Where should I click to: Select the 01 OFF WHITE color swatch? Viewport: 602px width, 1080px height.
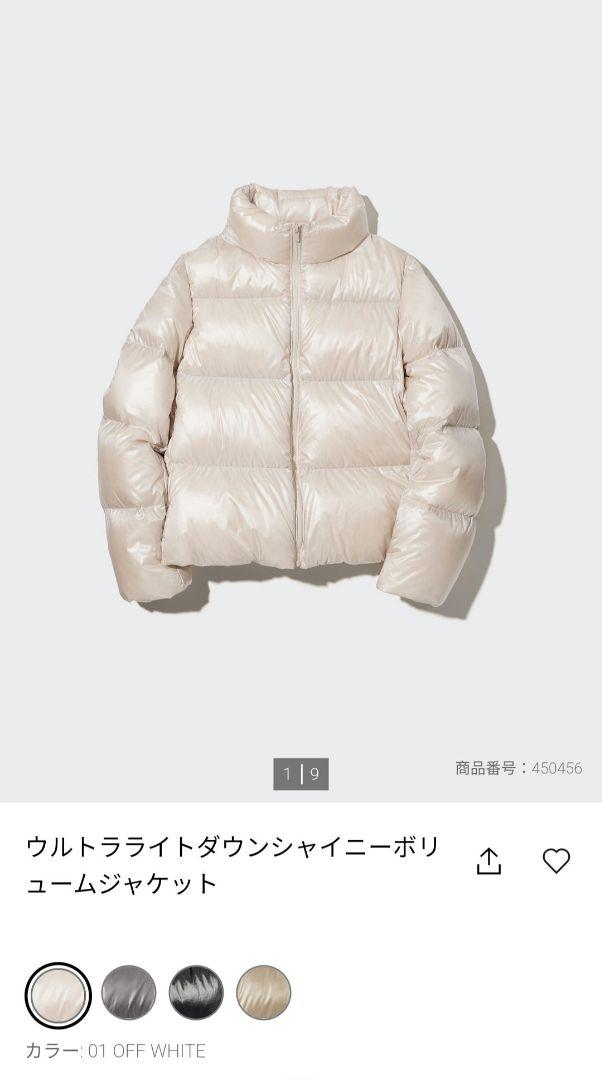click(58, 995)
